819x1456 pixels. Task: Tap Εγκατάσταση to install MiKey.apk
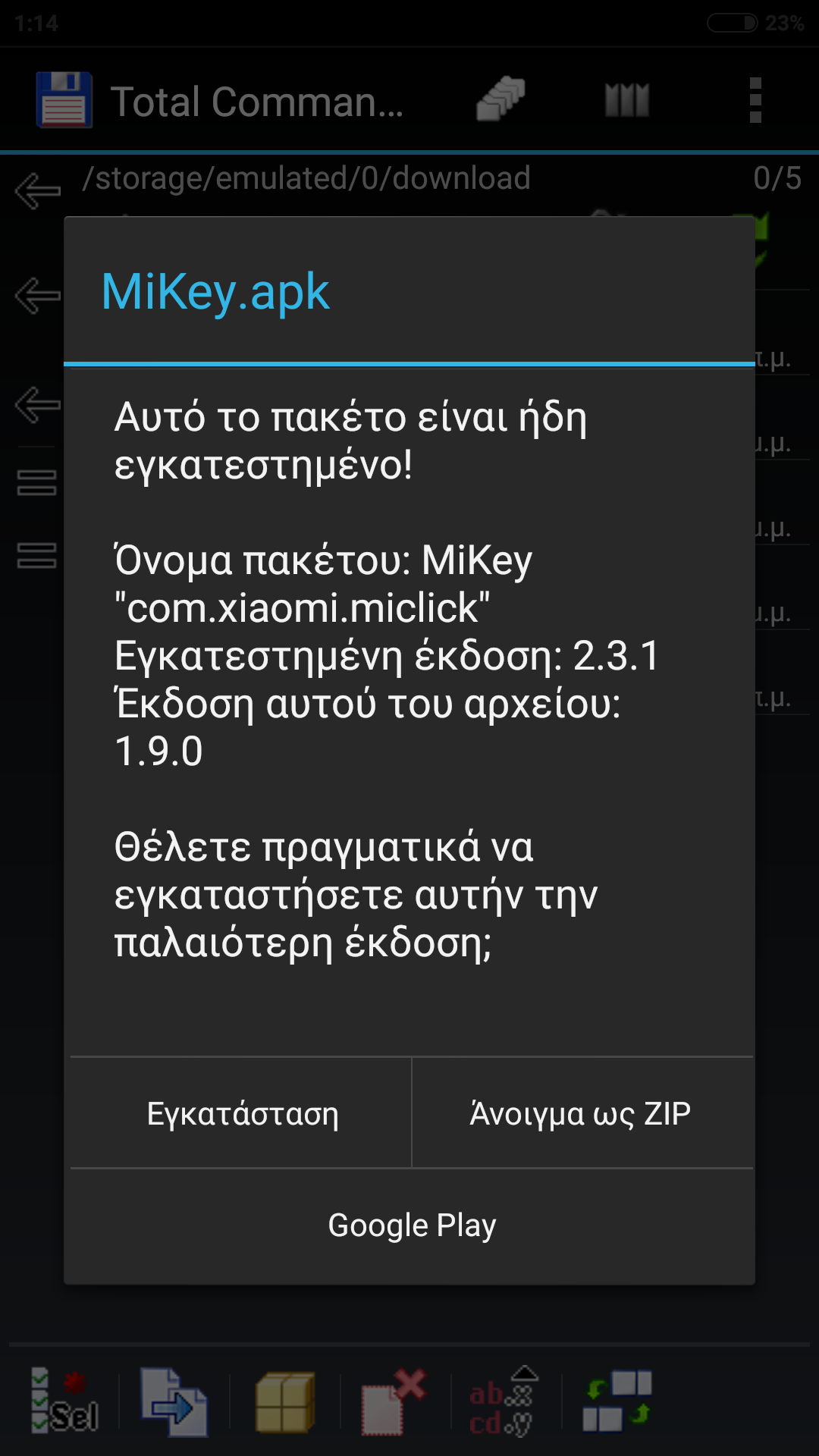[x=242, y=1113]
